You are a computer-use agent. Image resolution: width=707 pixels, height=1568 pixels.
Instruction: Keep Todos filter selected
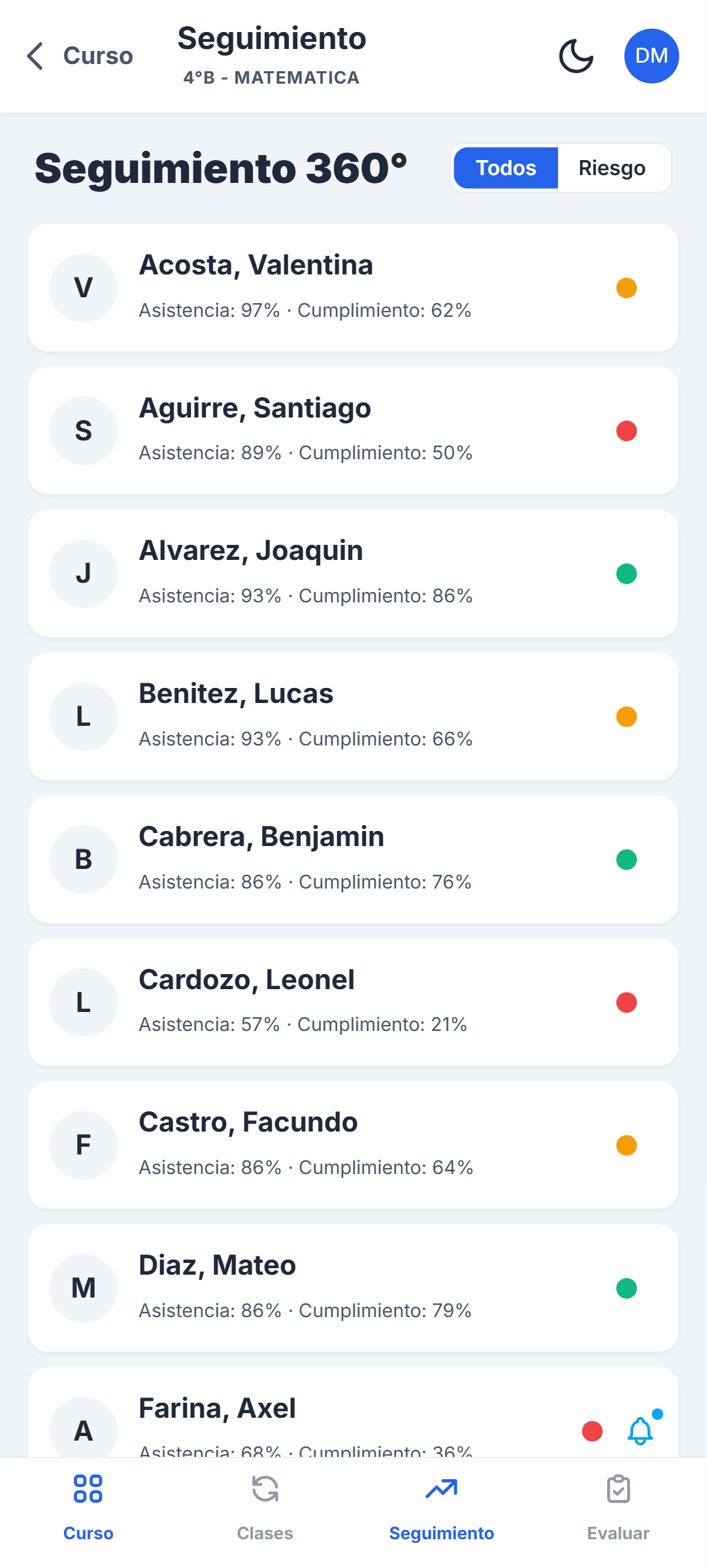click(x=505, y=168)
